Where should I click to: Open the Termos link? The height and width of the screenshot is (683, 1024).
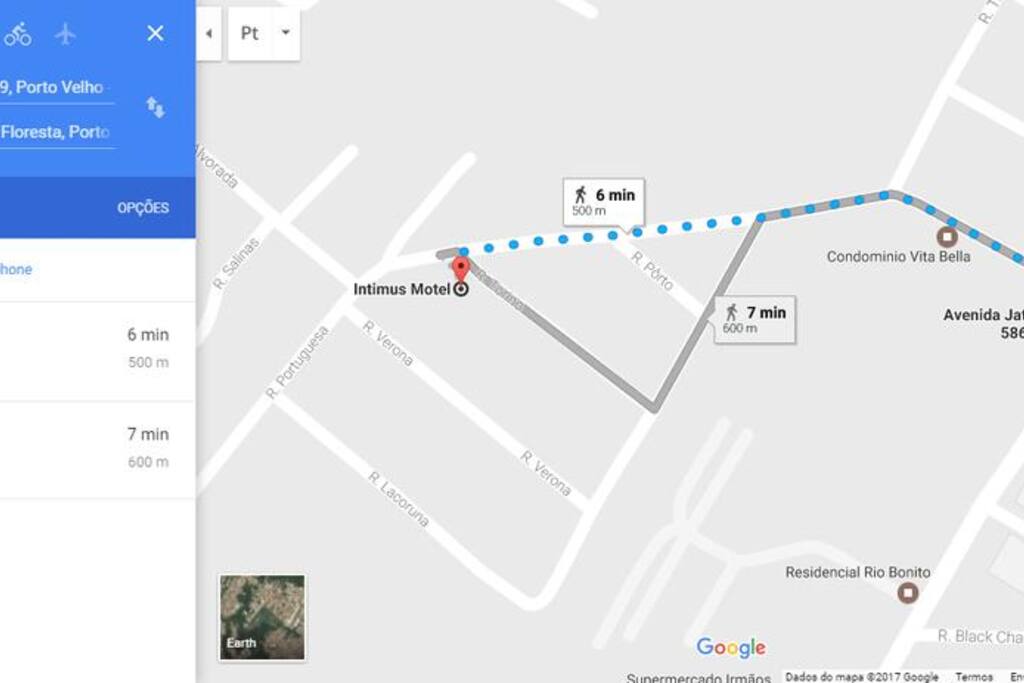[974, 677]
